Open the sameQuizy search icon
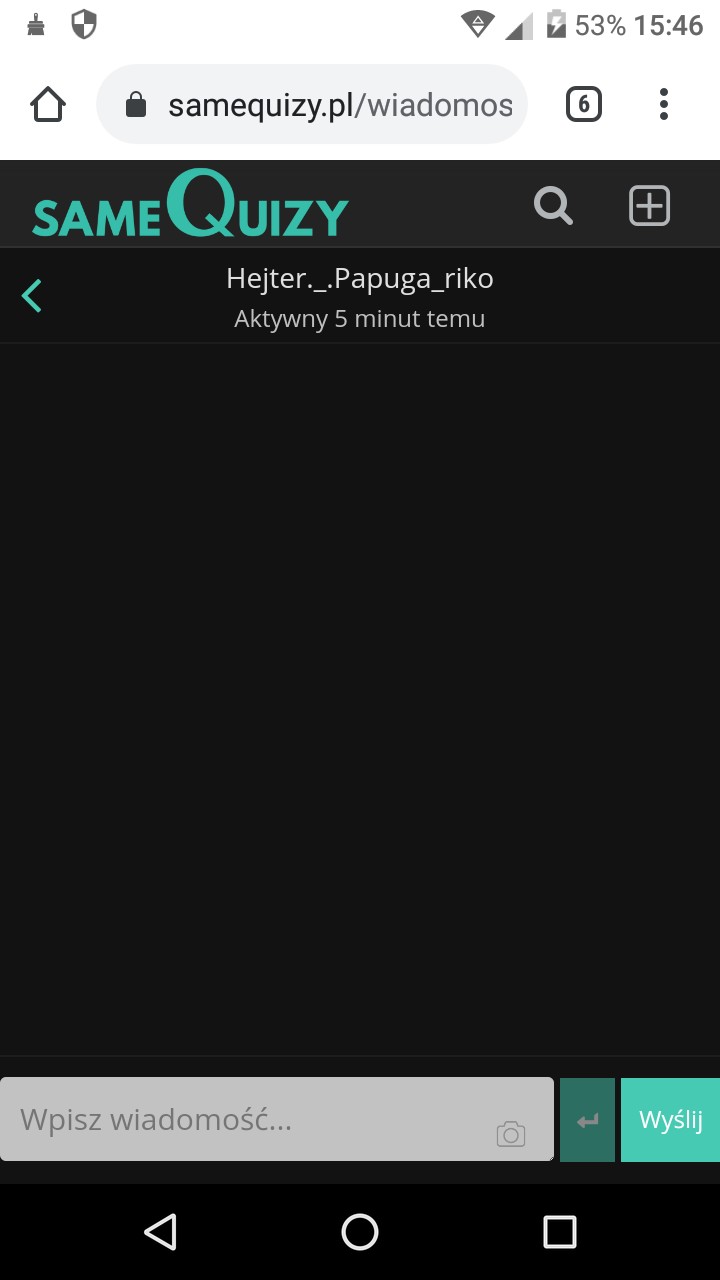720x1280 pixels. [553, 206]
